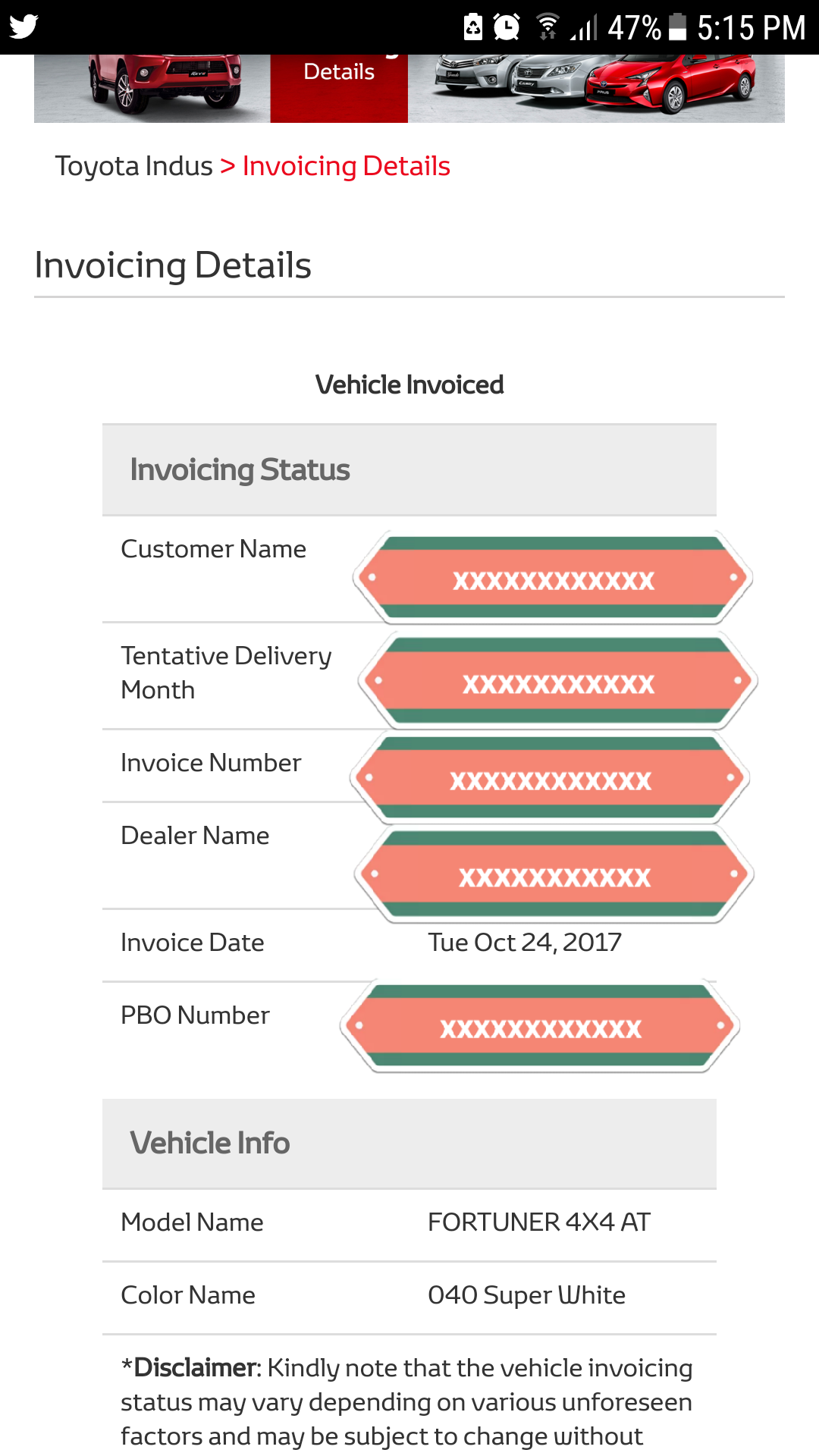Tap the red Details banner tile
The width and height of the screenshot is (819, 1456).
point(339,88)
